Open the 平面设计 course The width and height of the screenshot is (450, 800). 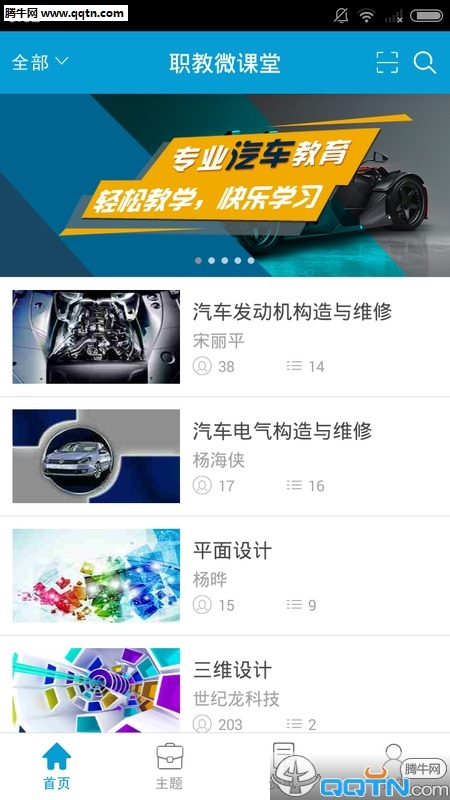(x=225, y=576)
